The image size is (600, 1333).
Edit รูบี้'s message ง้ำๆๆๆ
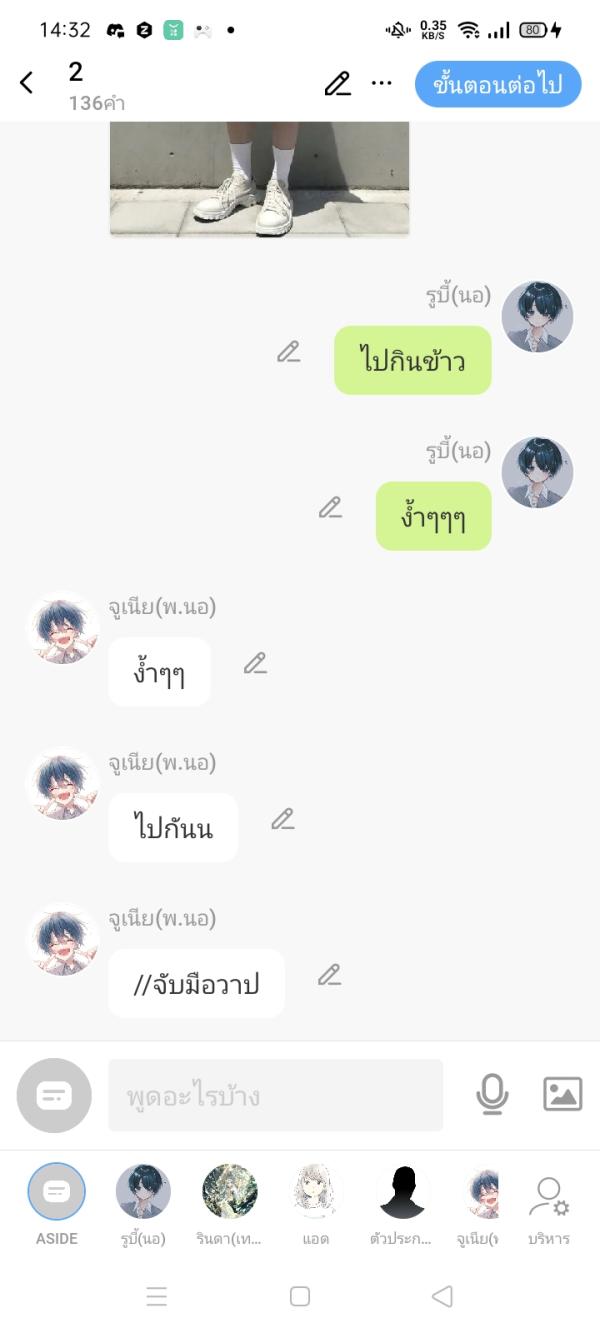click(x=331, y=508)
